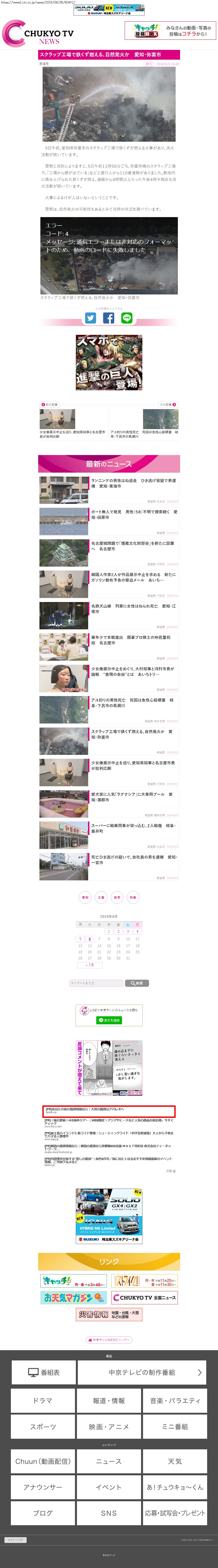Tap the keyword search input field
Viewport: 218px width, 1568px height.
(96, 983)
